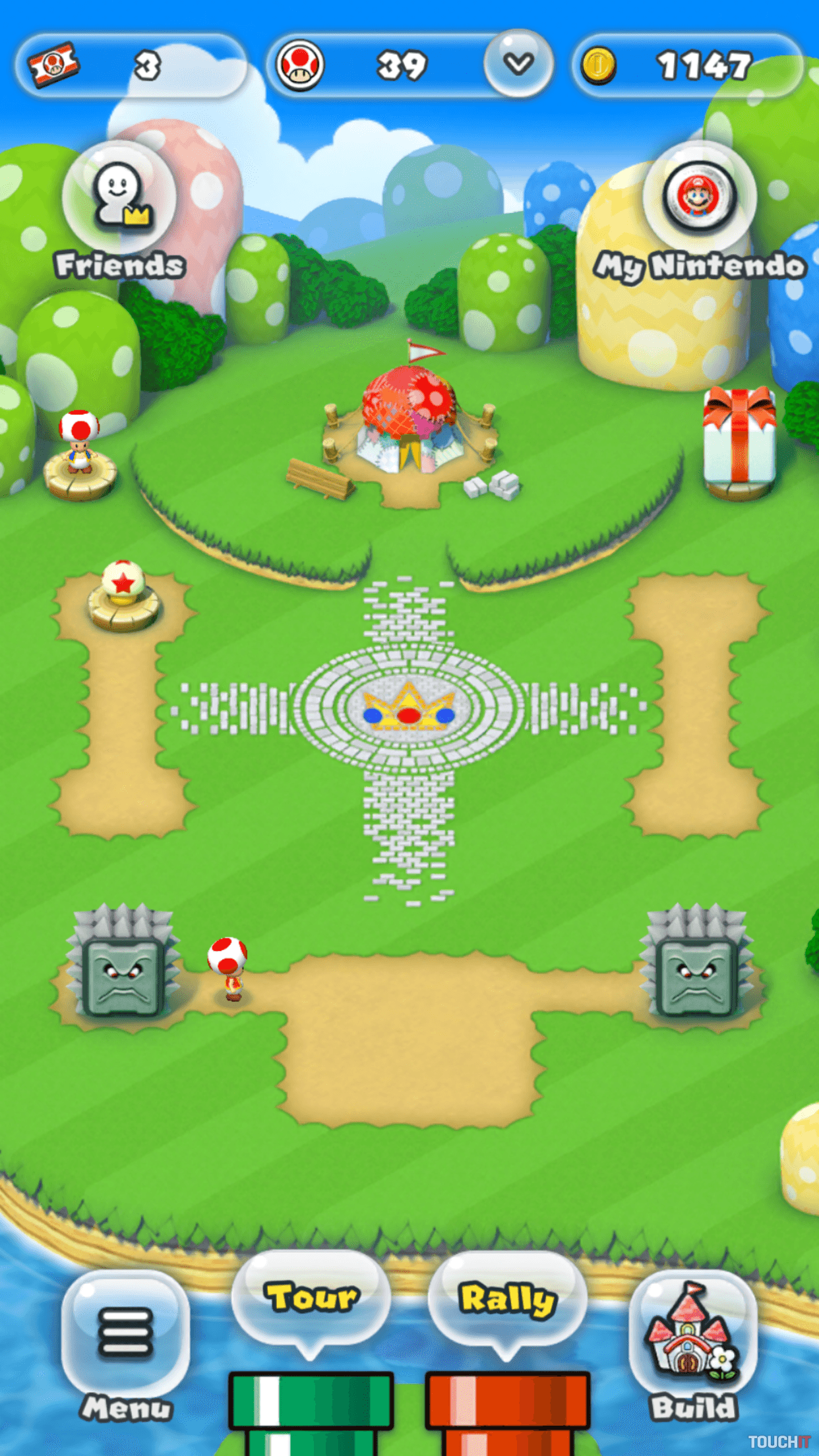This screenshot has height=1456, width=819.
Task: Claim the red-ribbon gift box
Action: pyautogui.click(x=739, y=439)
